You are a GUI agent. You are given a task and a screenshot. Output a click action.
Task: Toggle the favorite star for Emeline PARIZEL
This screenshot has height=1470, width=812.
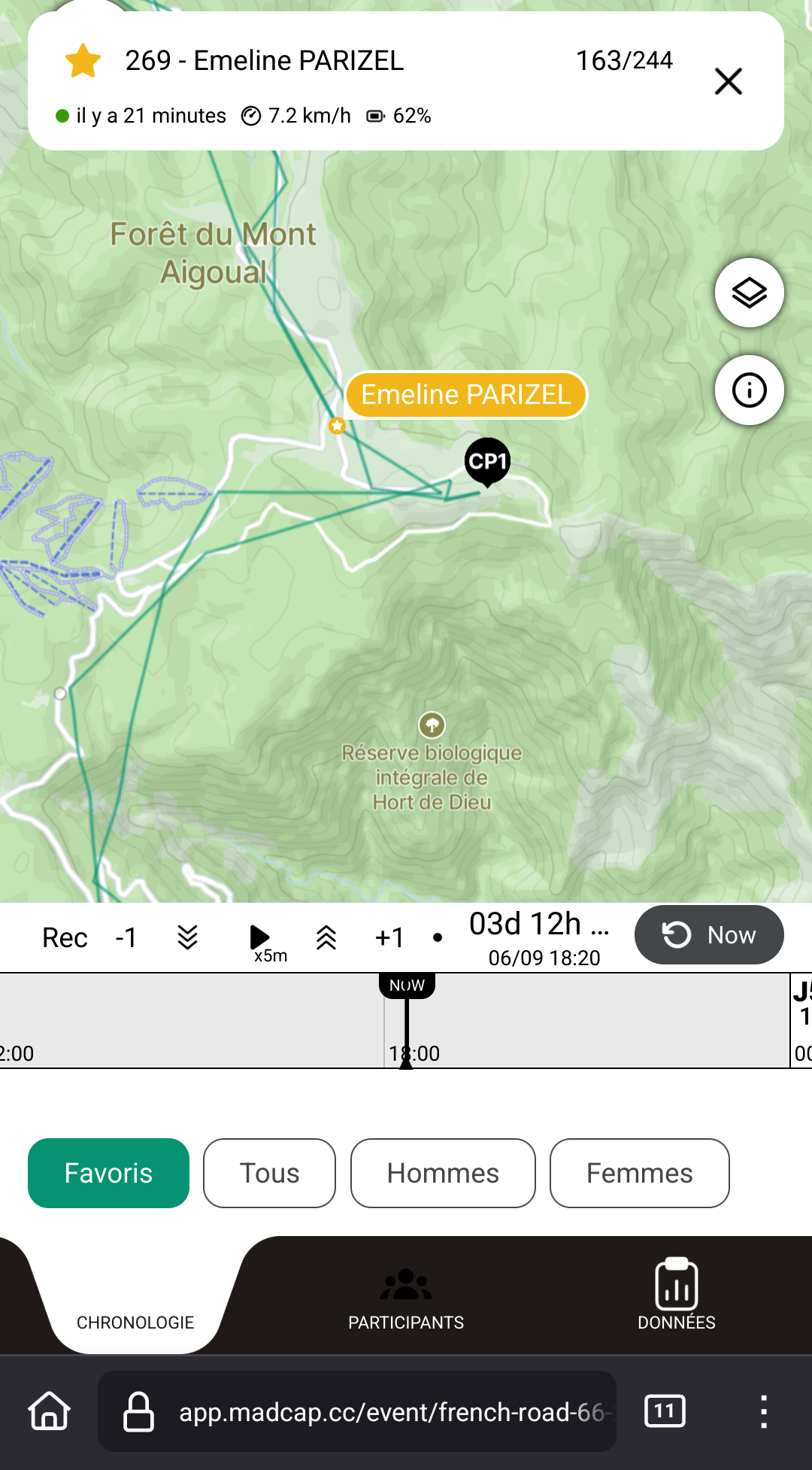click(83, 61)
